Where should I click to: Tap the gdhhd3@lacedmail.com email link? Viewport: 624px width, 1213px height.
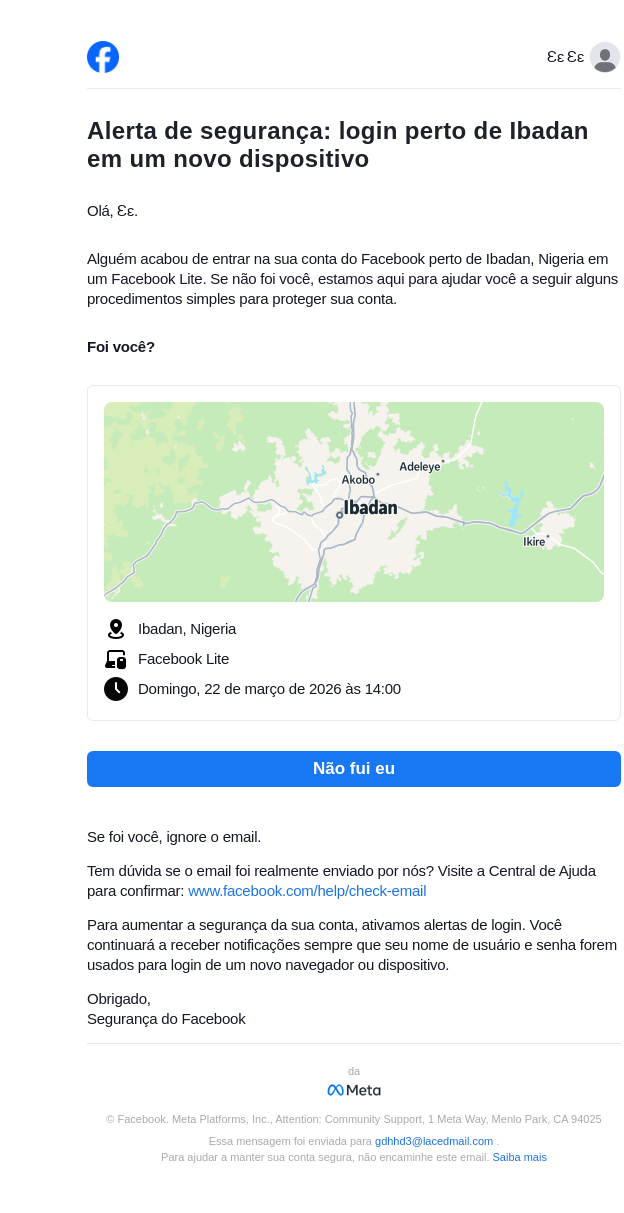tap(434, 1141)
